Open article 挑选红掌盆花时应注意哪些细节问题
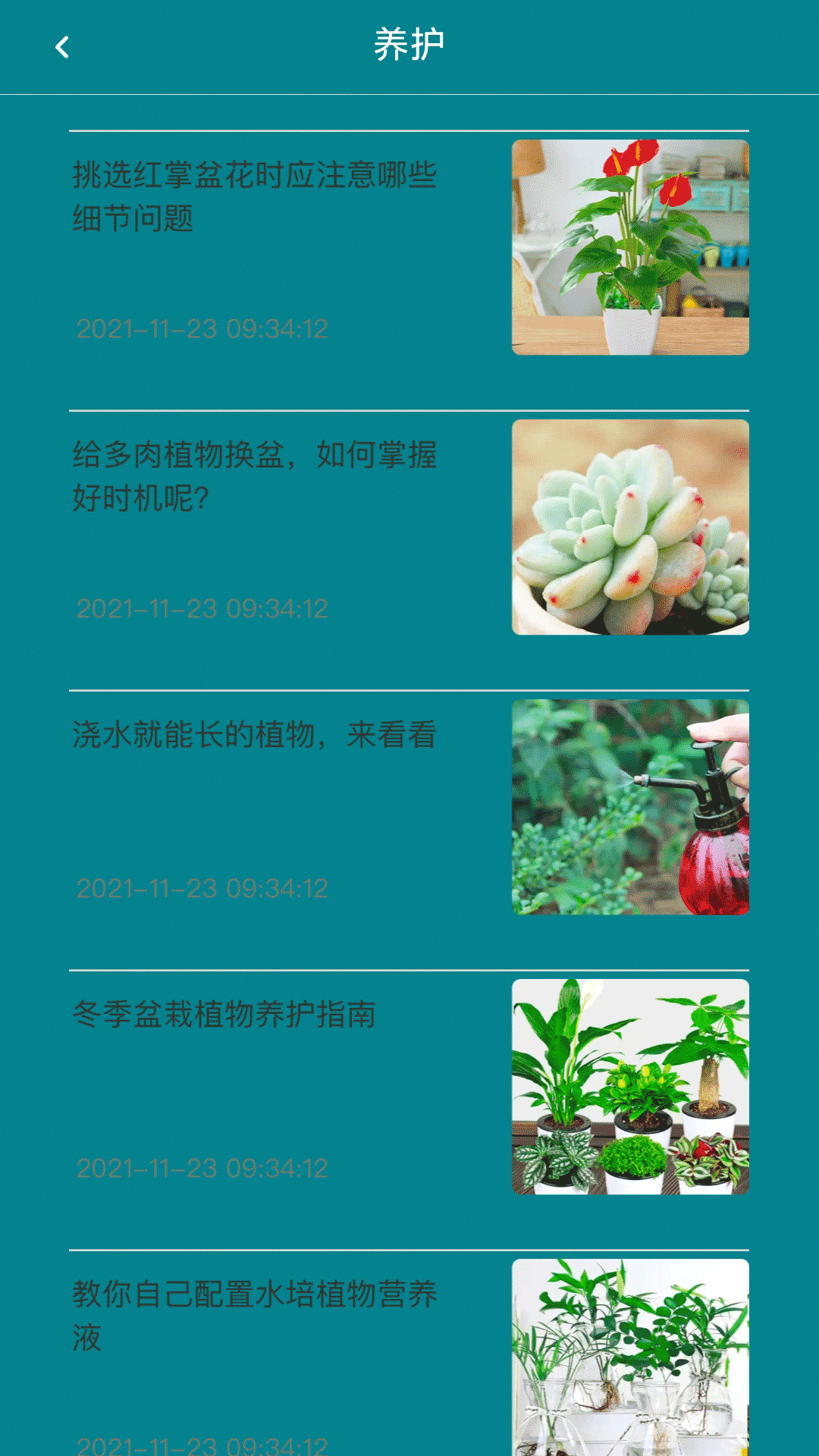 click(x=254, y=197)
